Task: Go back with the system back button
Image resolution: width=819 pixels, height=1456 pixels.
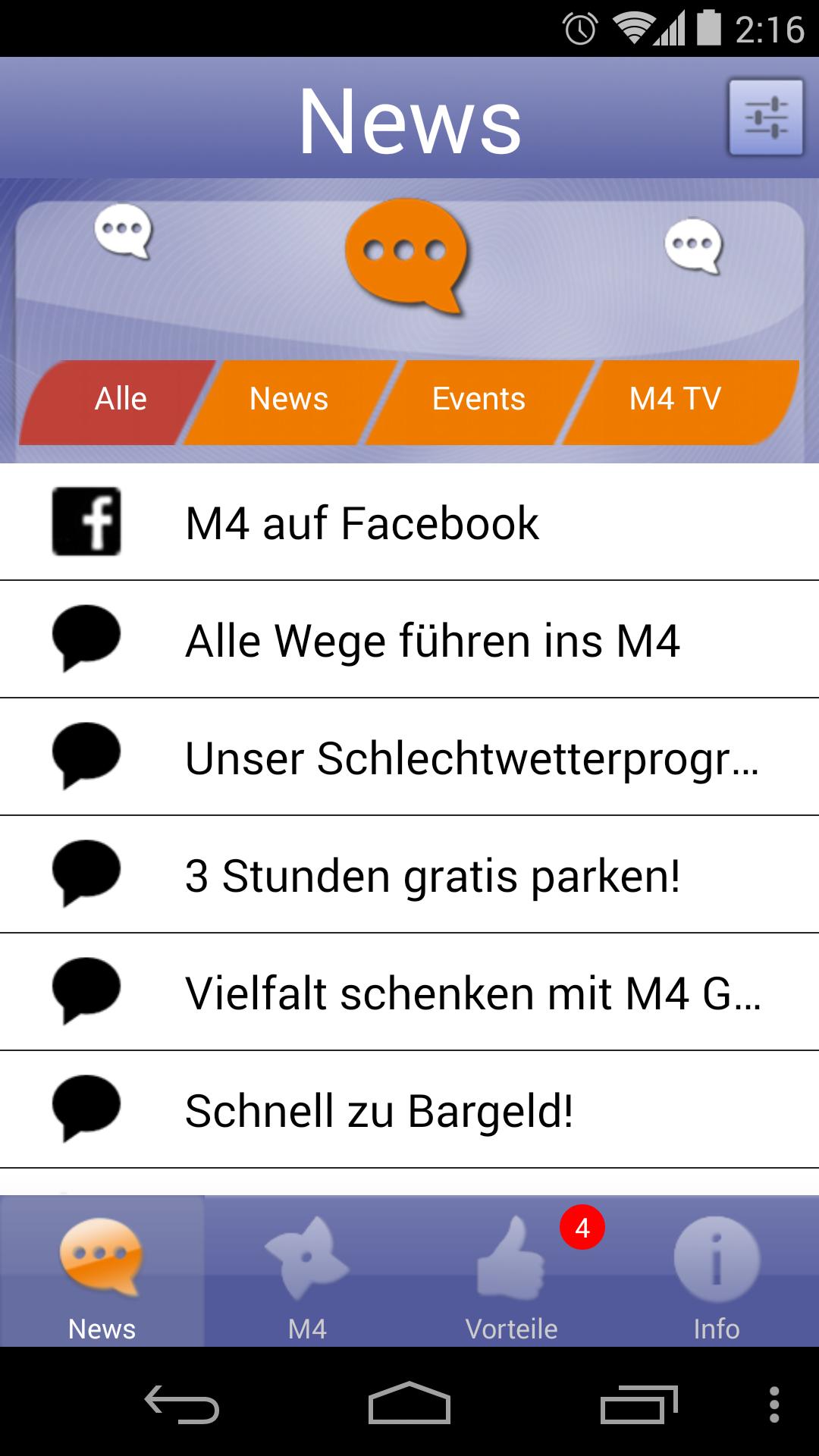Action: pos(182,1403)
